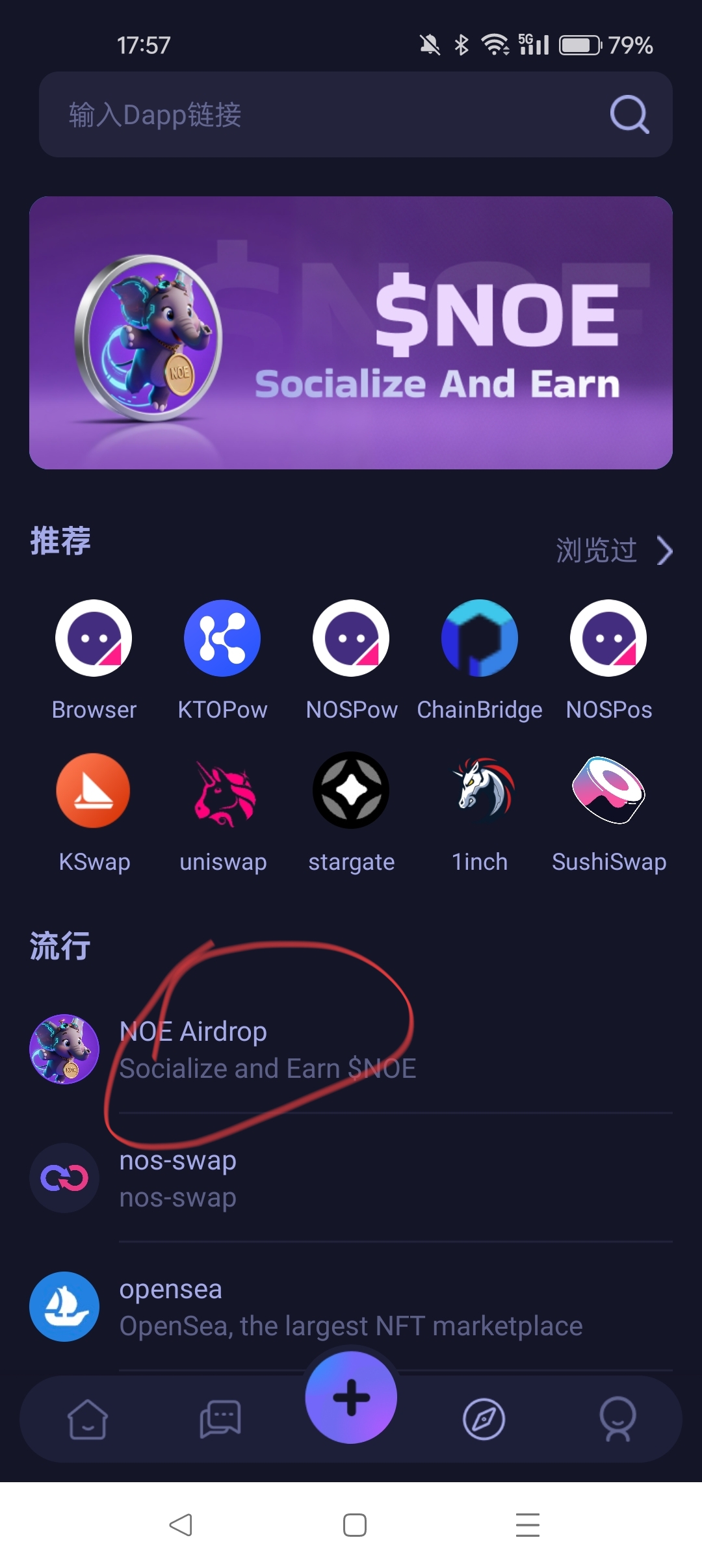The image size is (702, 1568).
Task: Tap the search magnifier icon
Action: pos(629,115)
